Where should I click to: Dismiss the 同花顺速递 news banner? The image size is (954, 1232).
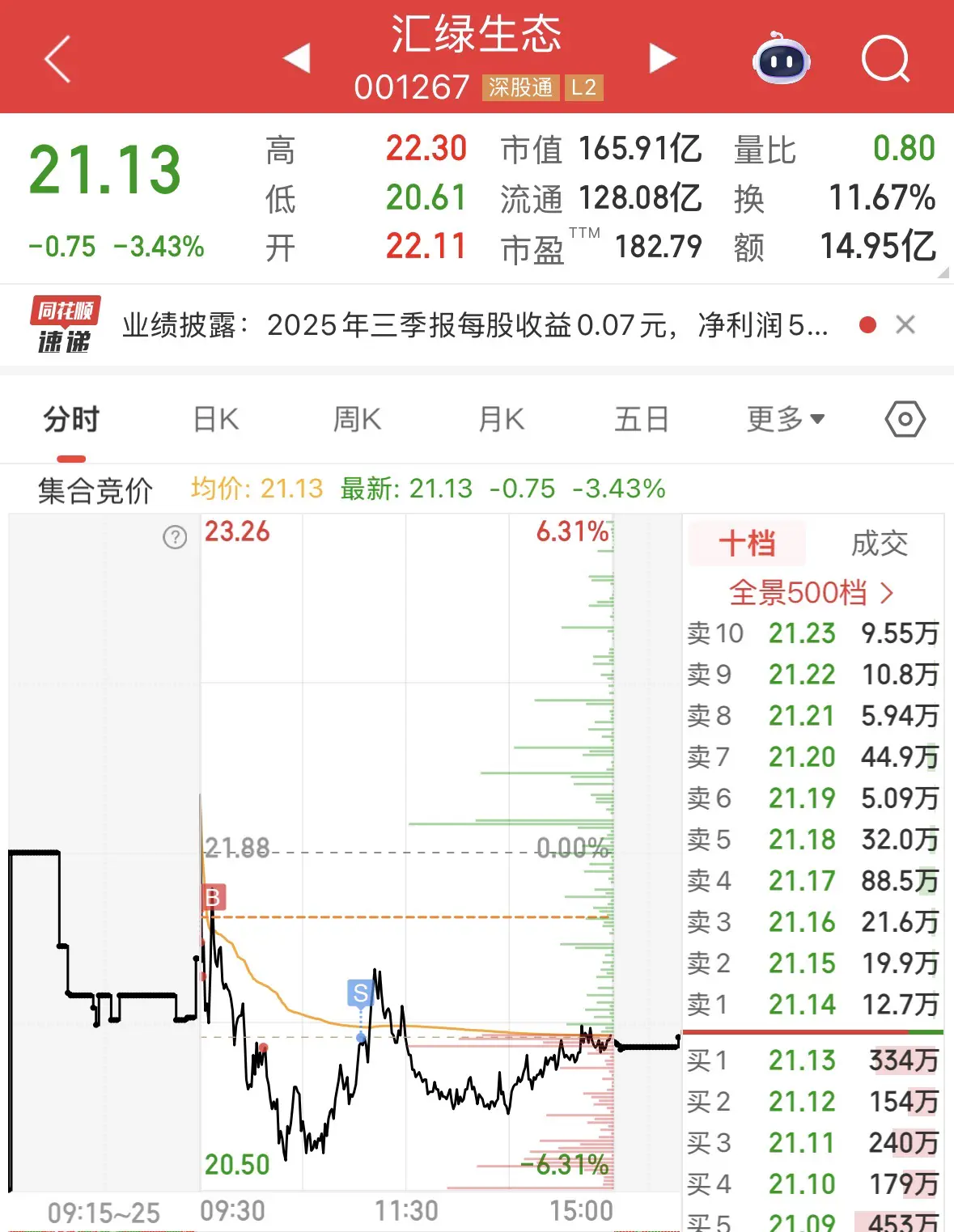(x=905, y=325)
